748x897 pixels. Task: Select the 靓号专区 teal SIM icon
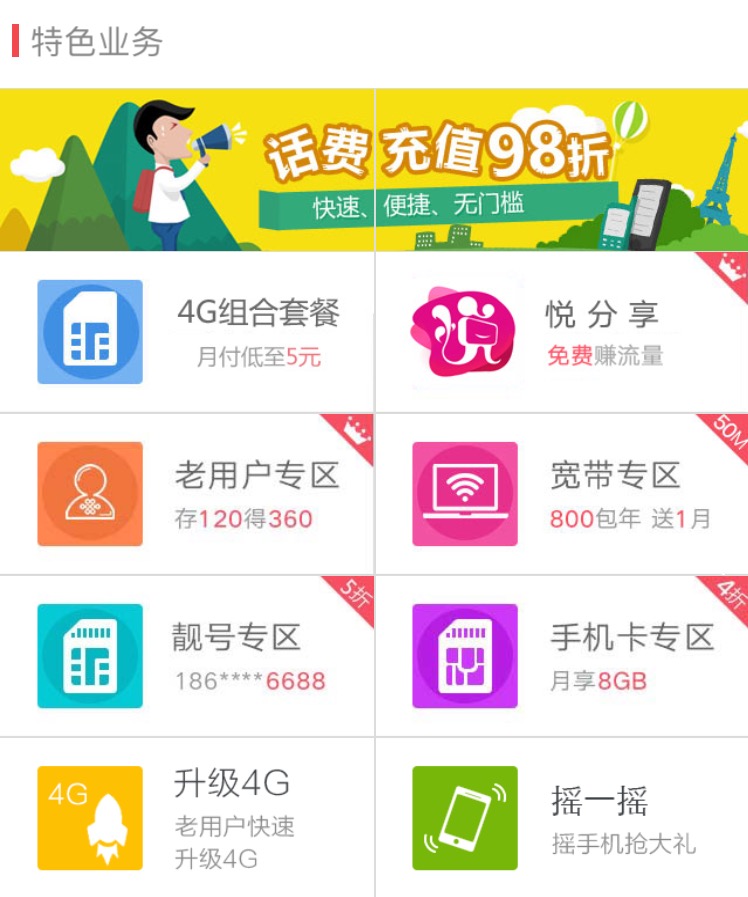pos(90,655)
